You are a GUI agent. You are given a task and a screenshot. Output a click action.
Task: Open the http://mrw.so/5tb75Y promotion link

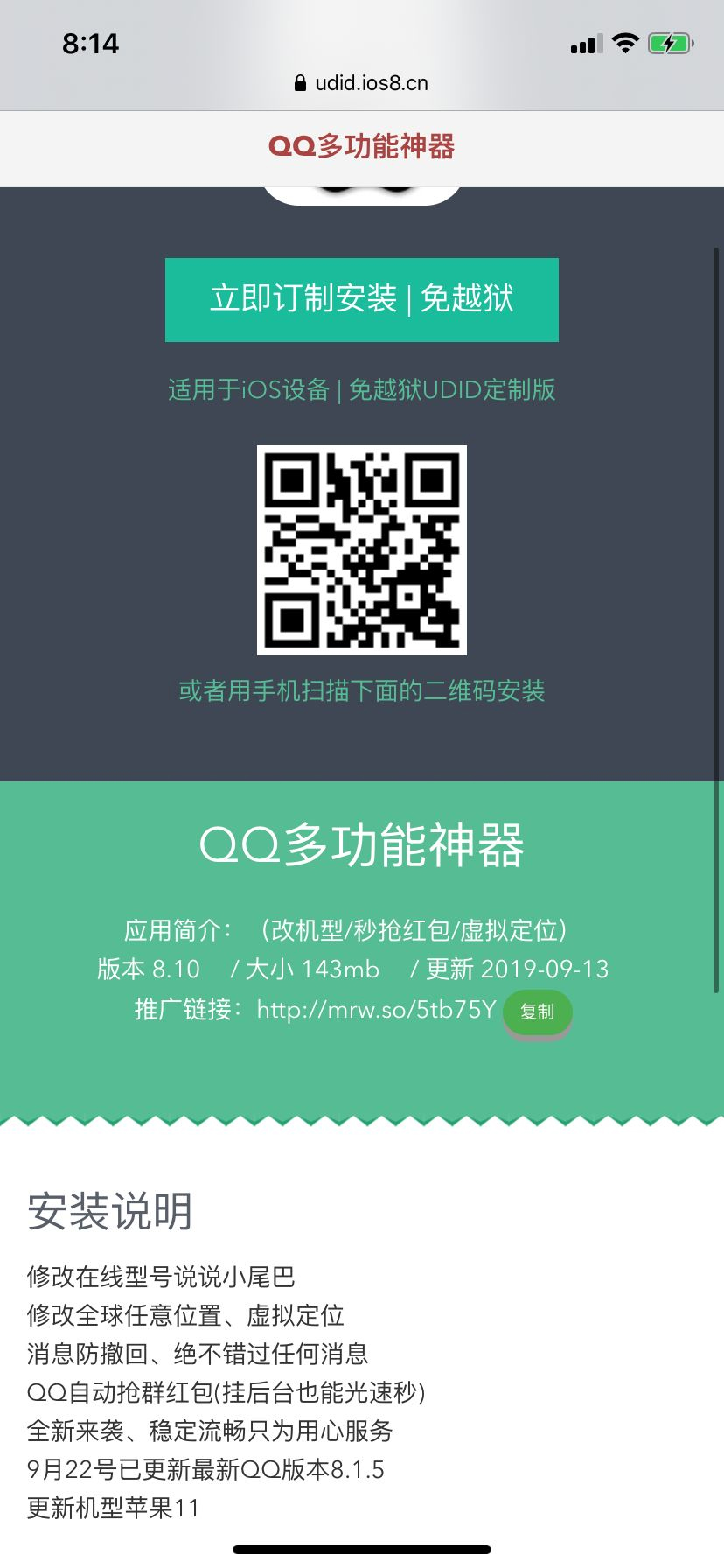(x=376, y=1010)
